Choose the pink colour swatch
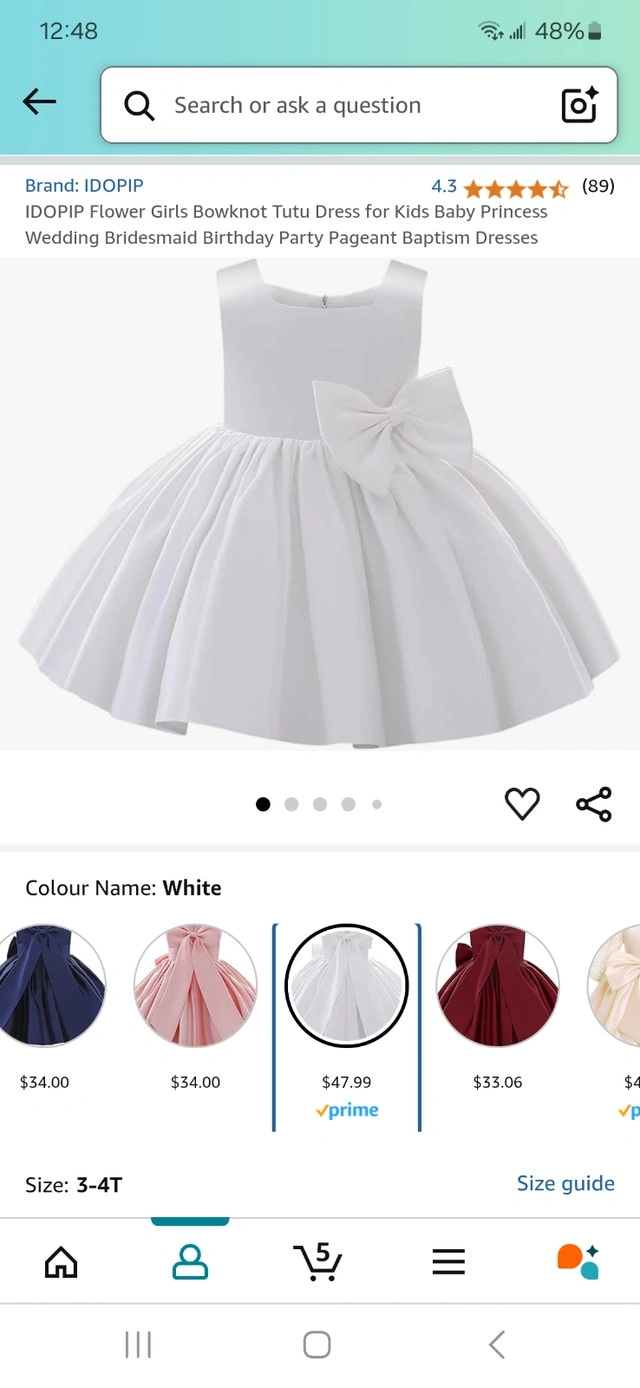Image resolution: width=640 pixels, height=1388 pixels. (x=196, y=985)
